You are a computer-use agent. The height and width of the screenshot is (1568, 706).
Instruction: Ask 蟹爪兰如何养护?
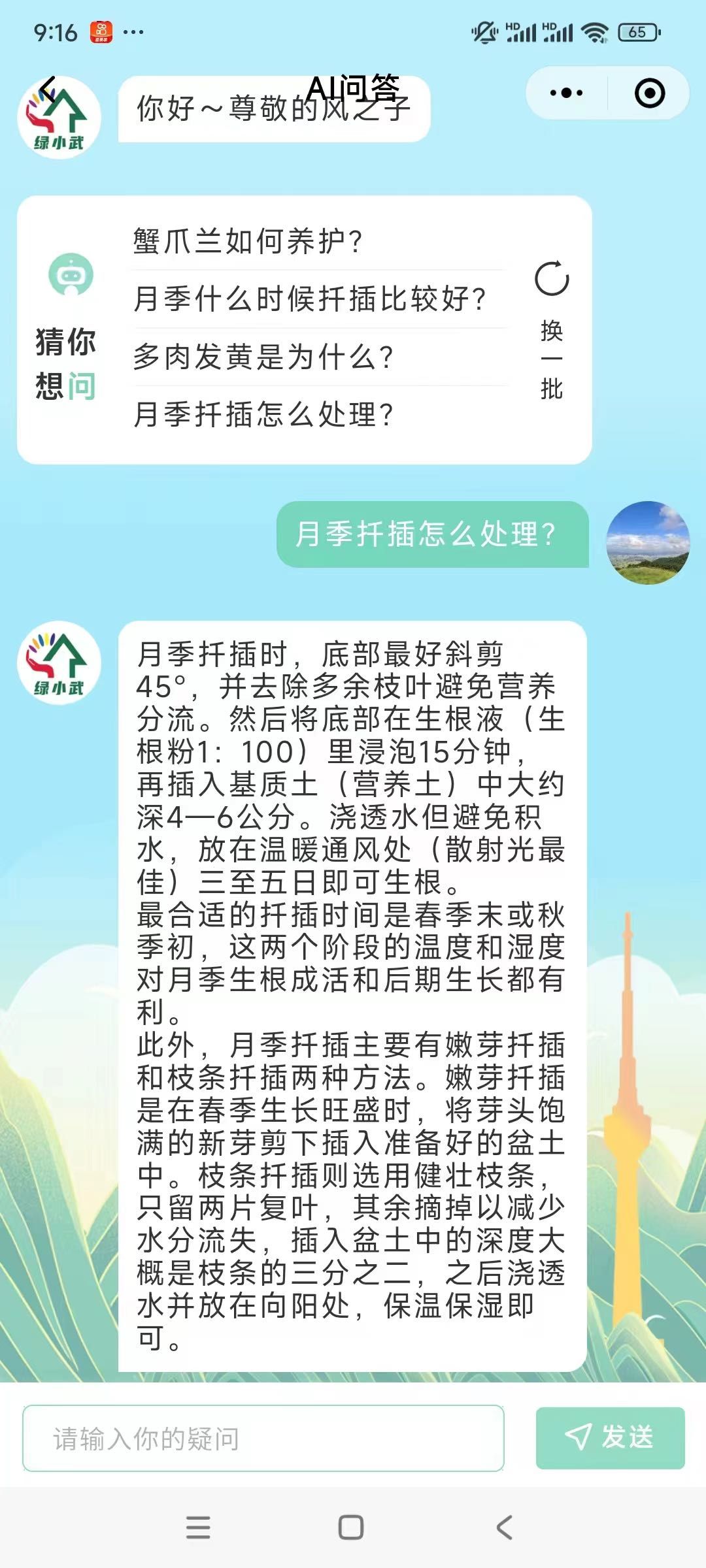(x=248, y=241)
